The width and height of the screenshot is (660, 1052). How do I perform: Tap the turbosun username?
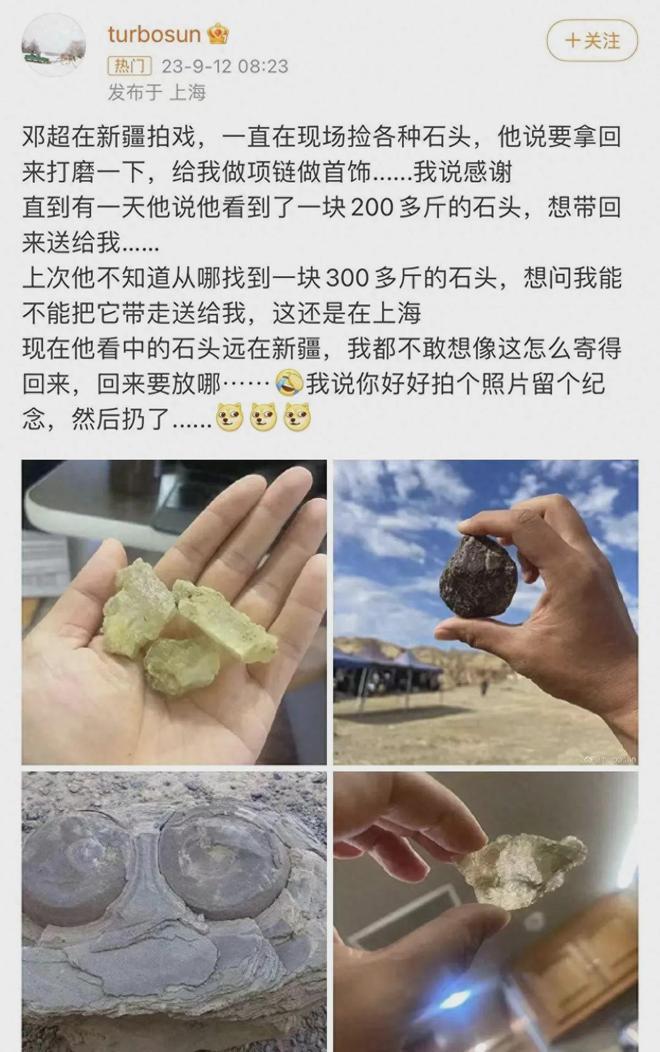154,34
